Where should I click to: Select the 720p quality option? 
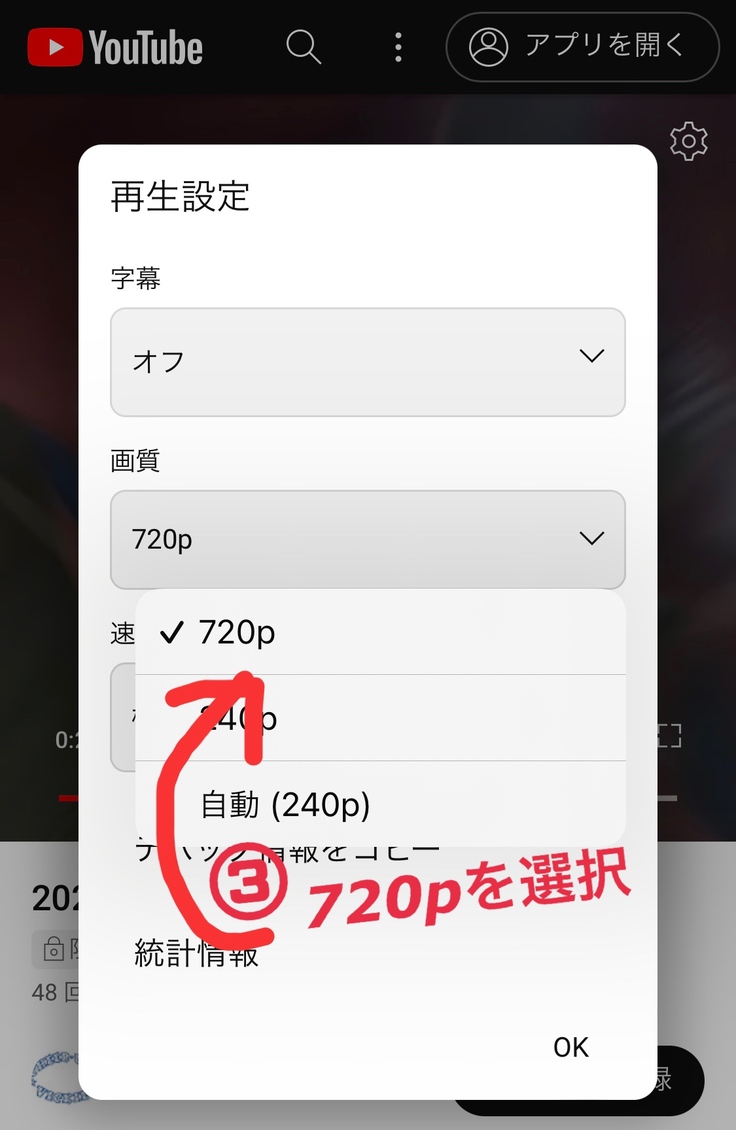click(380, 632)
